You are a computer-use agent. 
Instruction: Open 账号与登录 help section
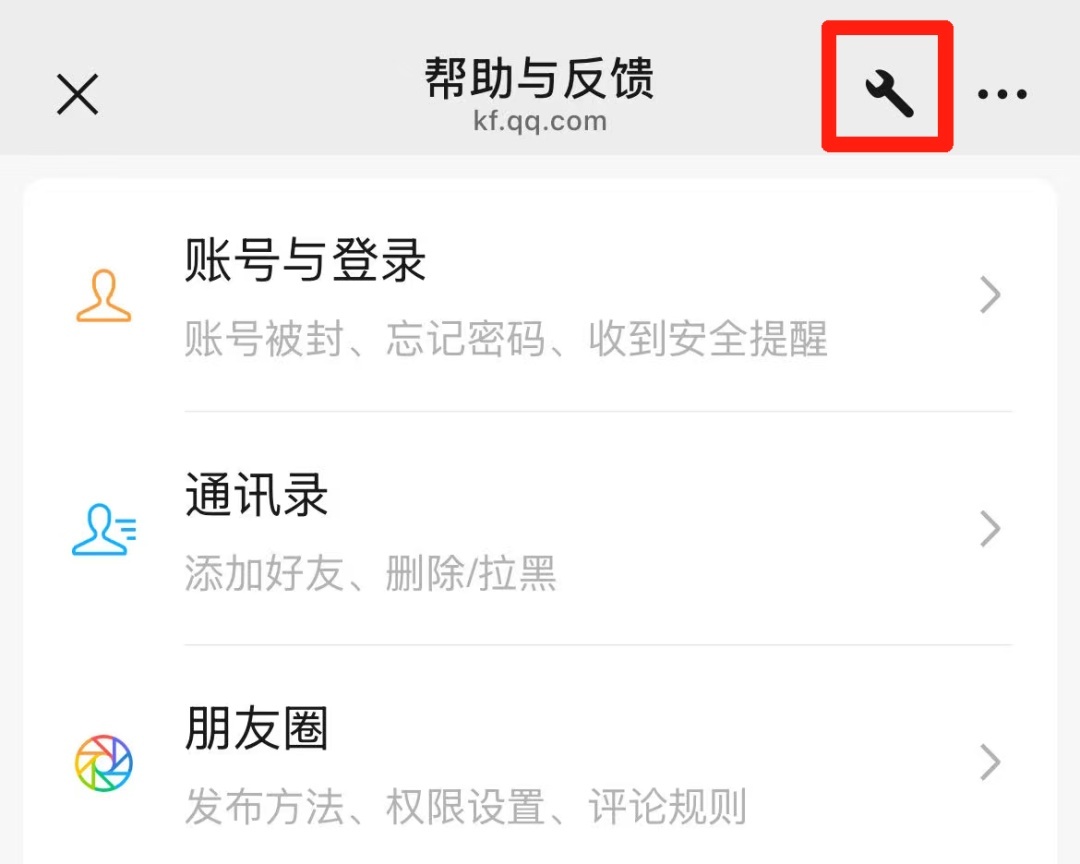point(540,297)
